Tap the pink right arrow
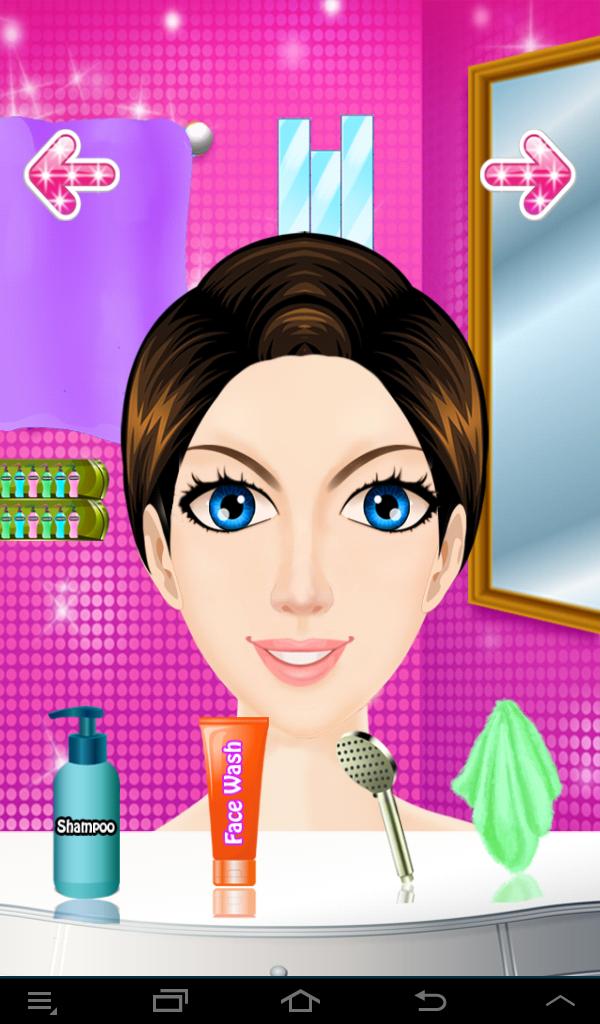This screenshot has height=1024, width=600. click(x=528, y=175)
